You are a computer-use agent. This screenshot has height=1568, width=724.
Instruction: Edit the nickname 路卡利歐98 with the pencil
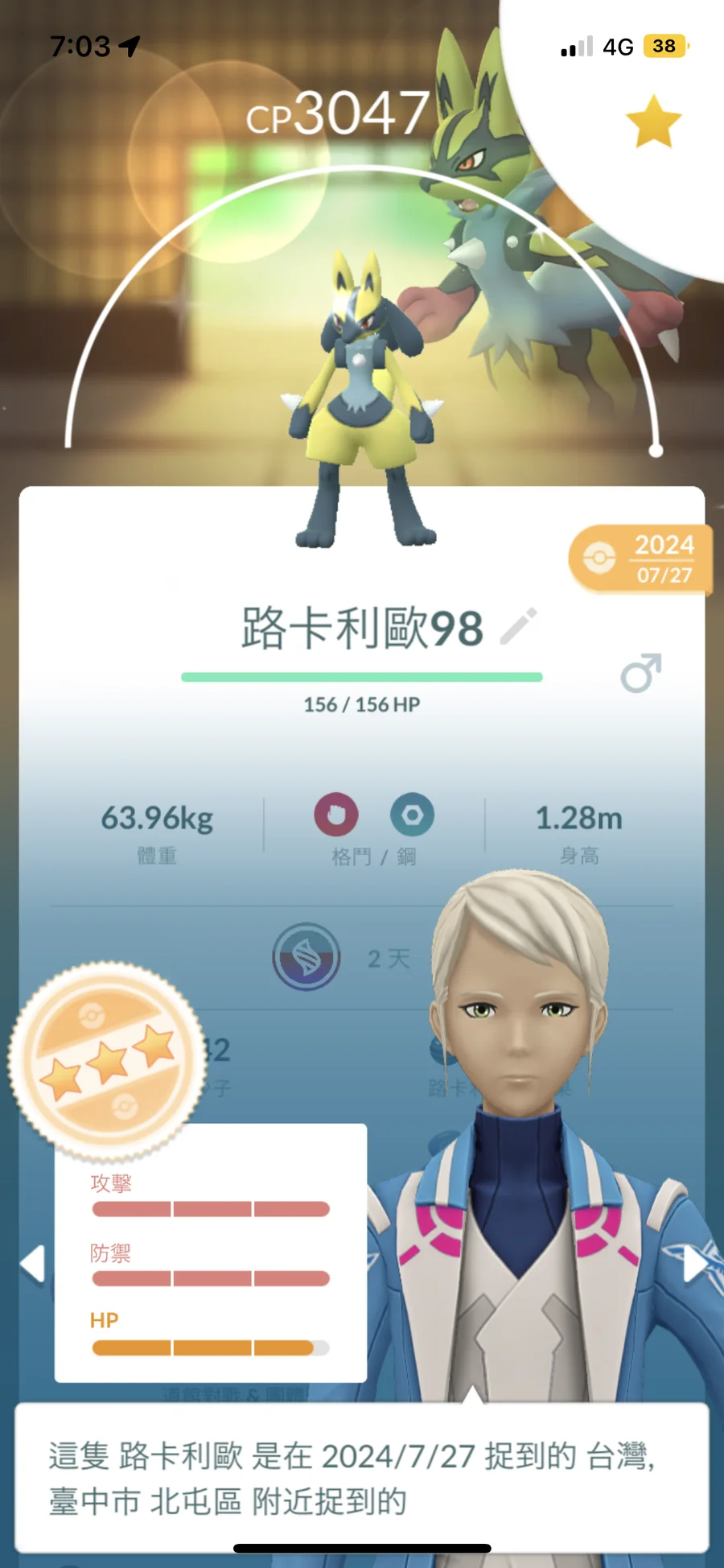518,626
